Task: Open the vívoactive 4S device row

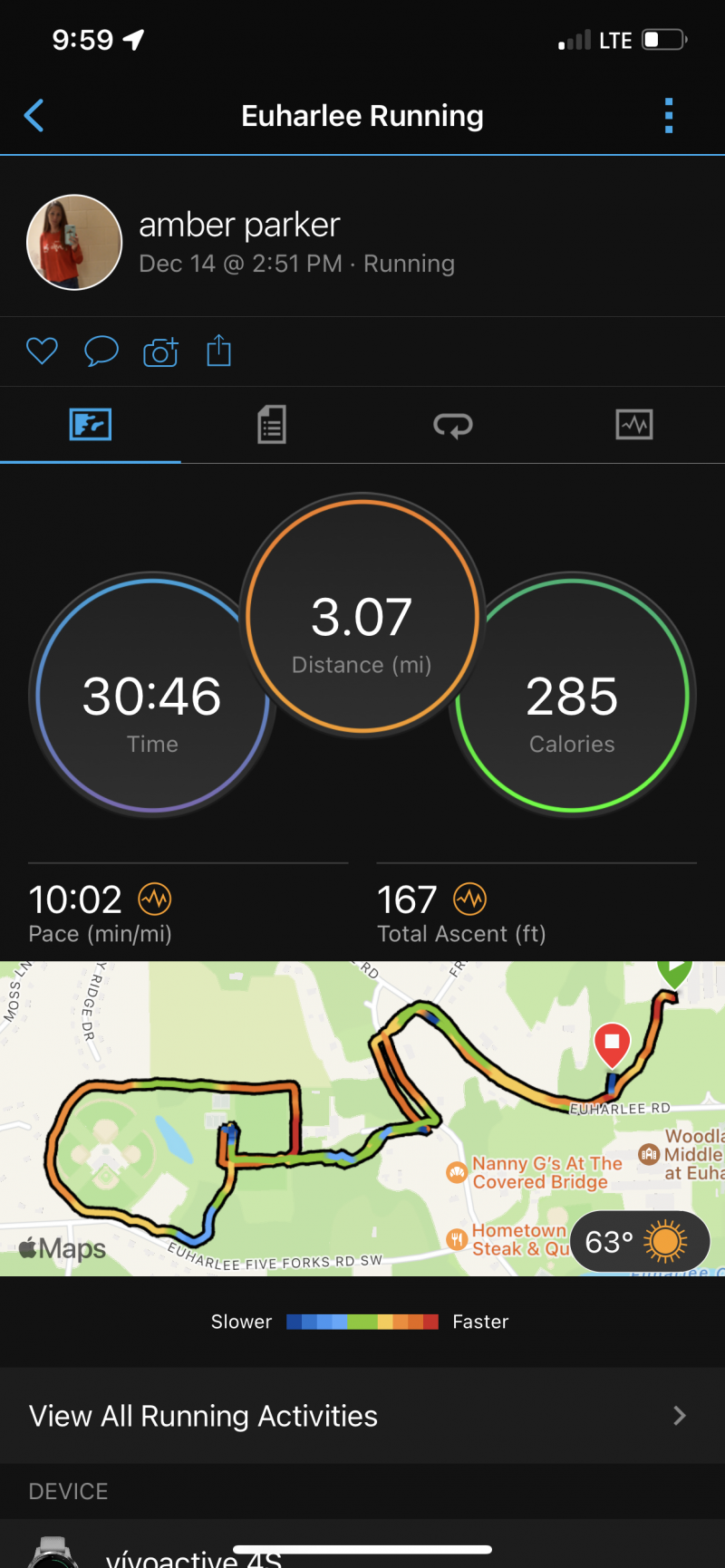Action: (x=194, y=1554)
